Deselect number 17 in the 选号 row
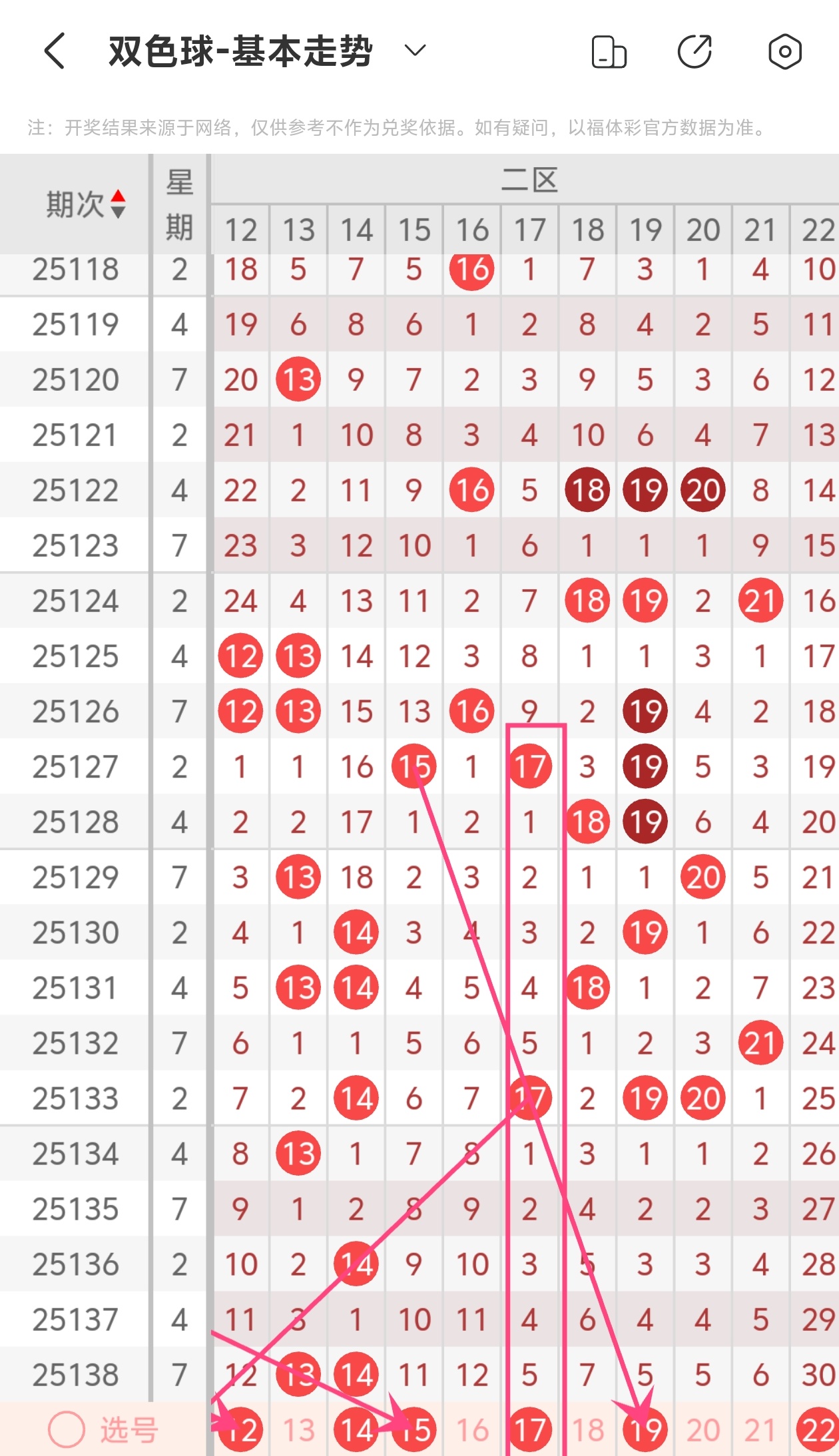The image size is (839, 1456). [530, 1429]
